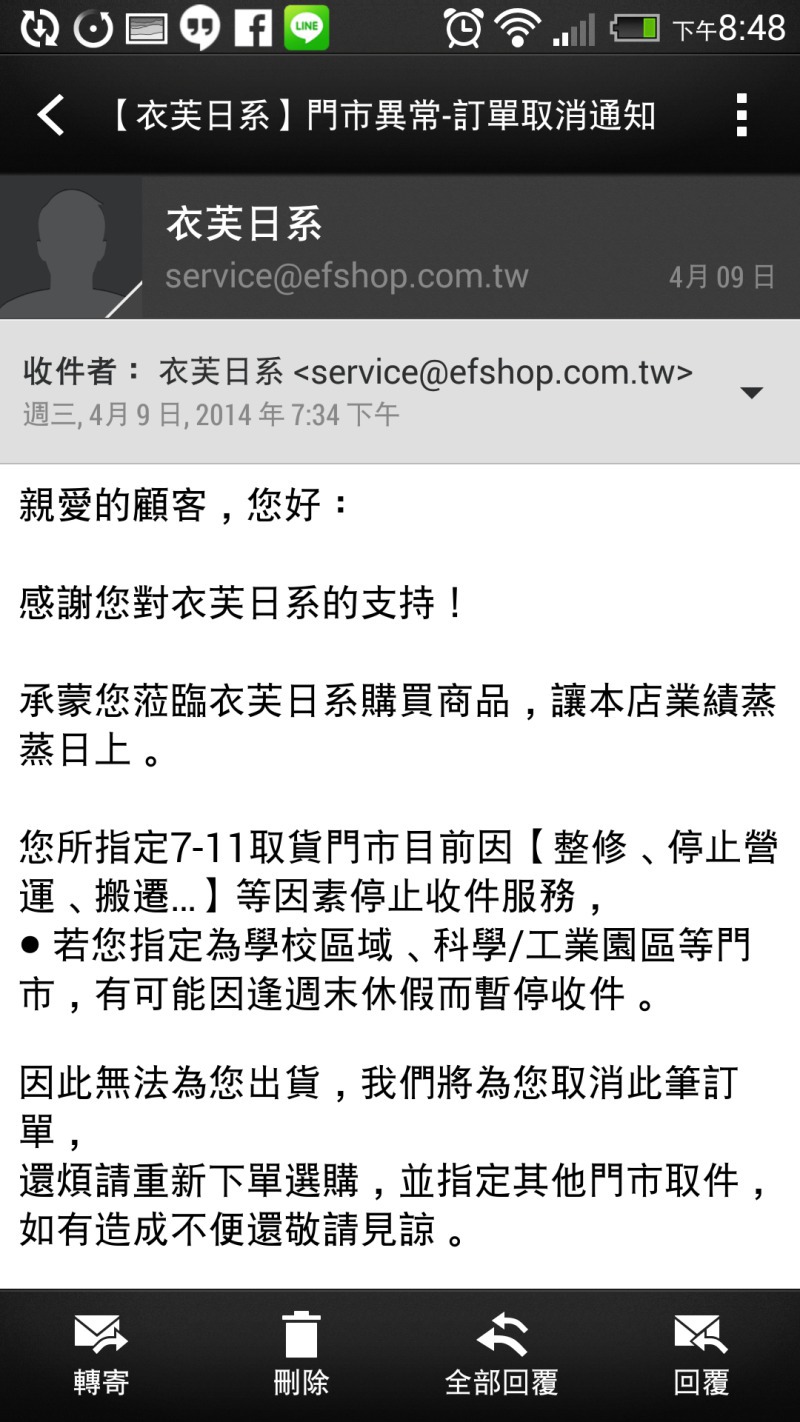The image size is (800, 1422).
Task: Go back using the top-left arrow
Action: click(x=51, y=116)
